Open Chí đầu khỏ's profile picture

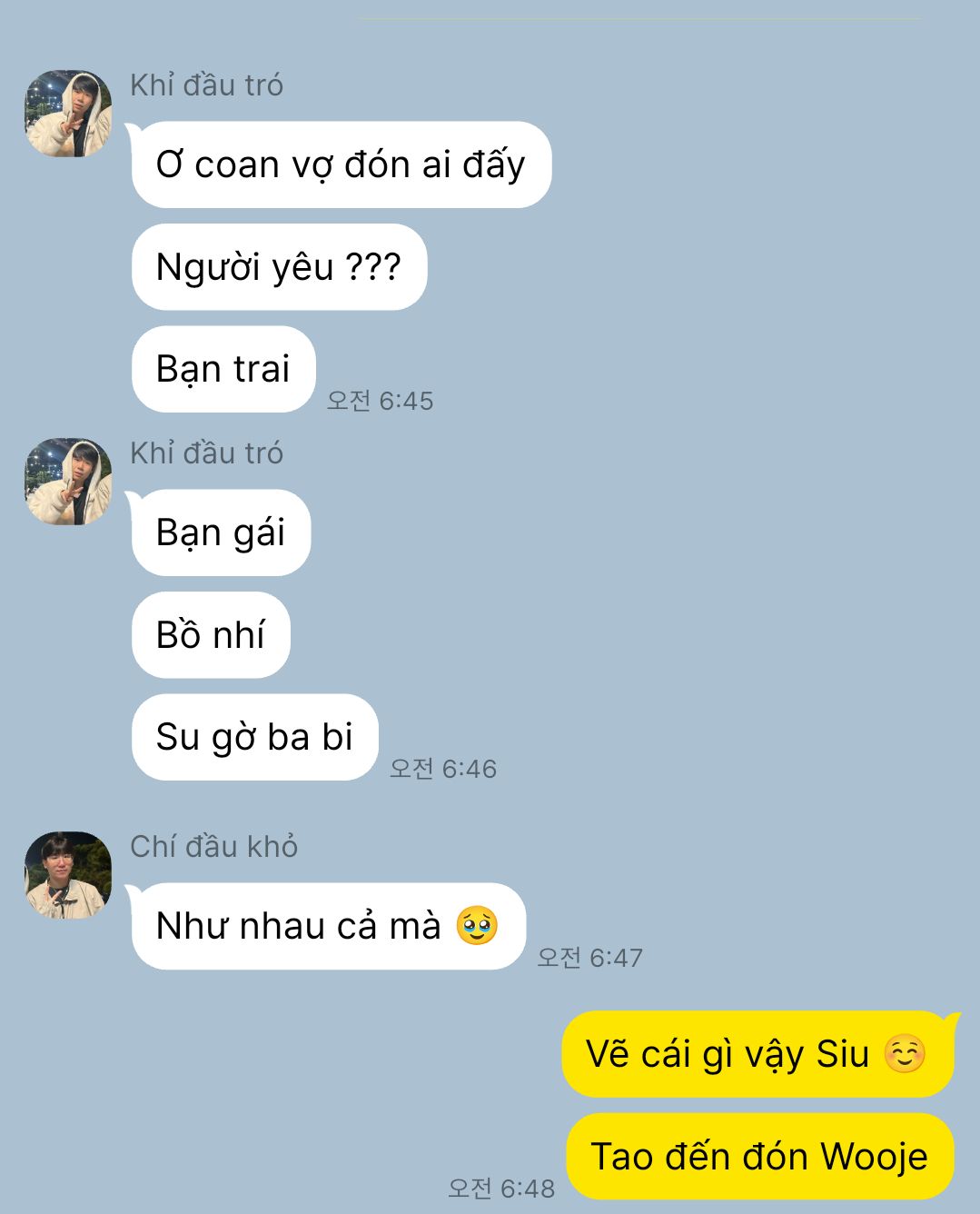click(x=67, y=874)
